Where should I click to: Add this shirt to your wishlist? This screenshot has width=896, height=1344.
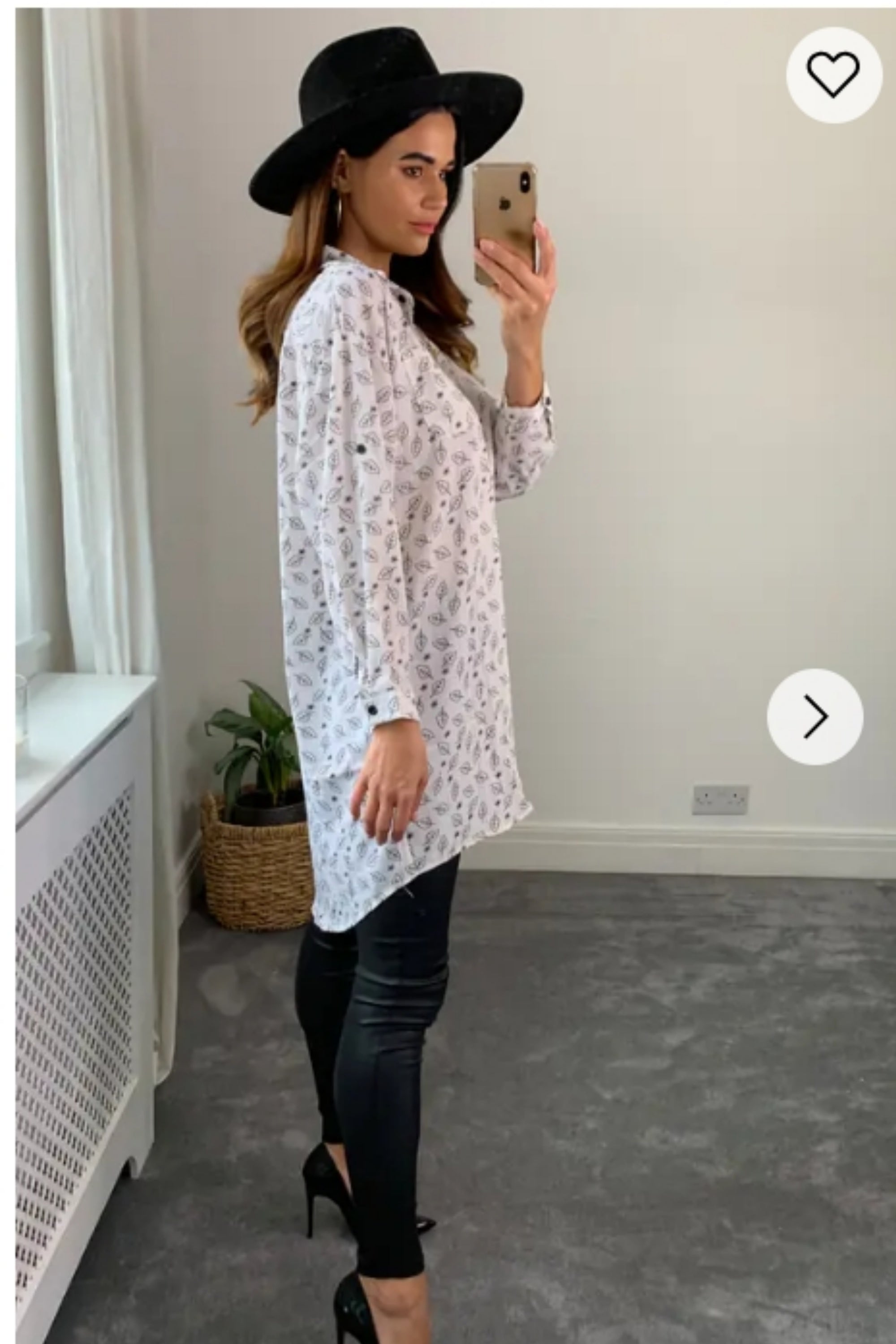pyautogui.click(x=833, y=75)
